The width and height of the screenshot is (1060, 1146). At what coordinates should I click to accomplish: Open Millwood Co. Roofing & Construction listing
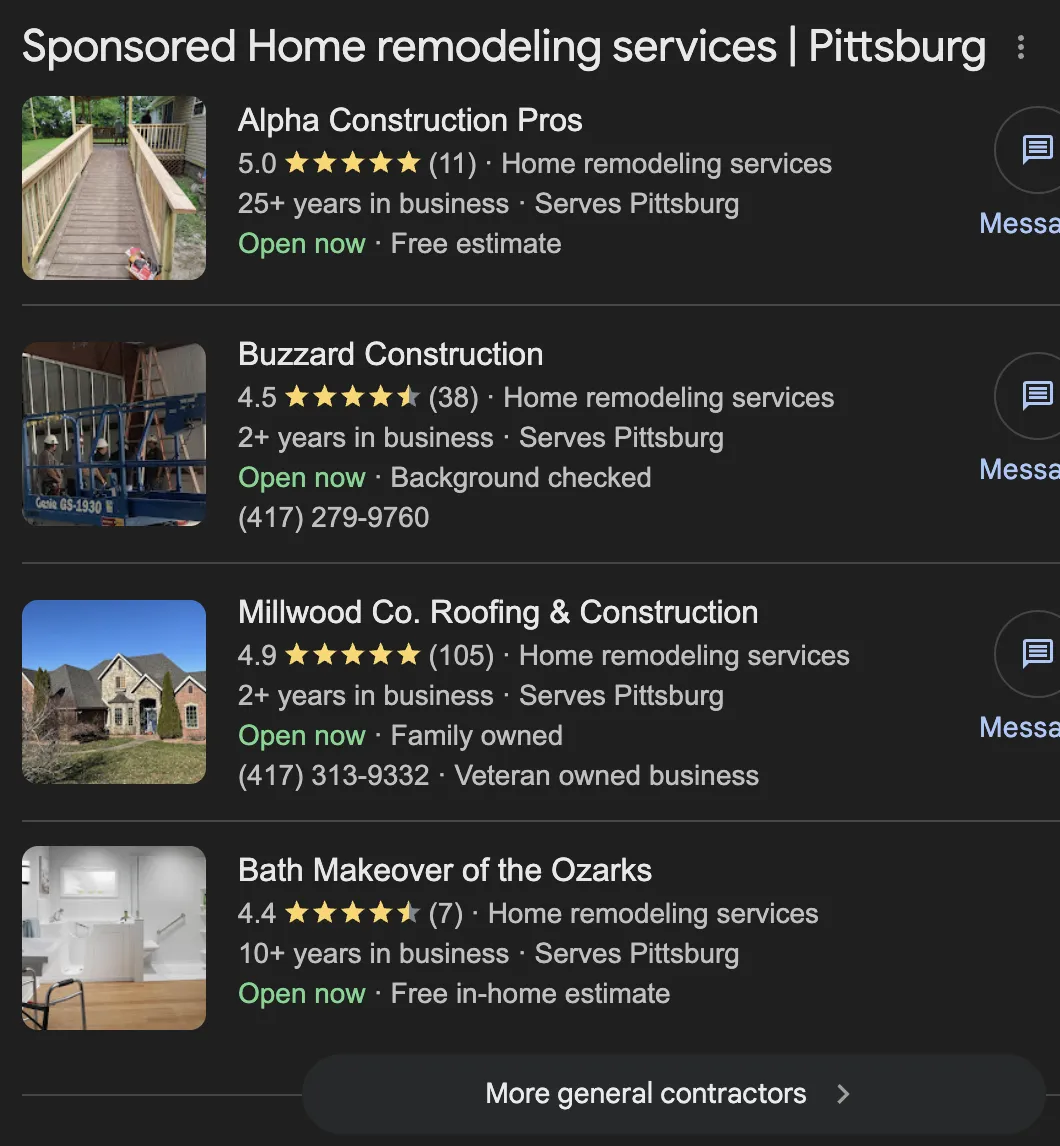pos(498,613)
